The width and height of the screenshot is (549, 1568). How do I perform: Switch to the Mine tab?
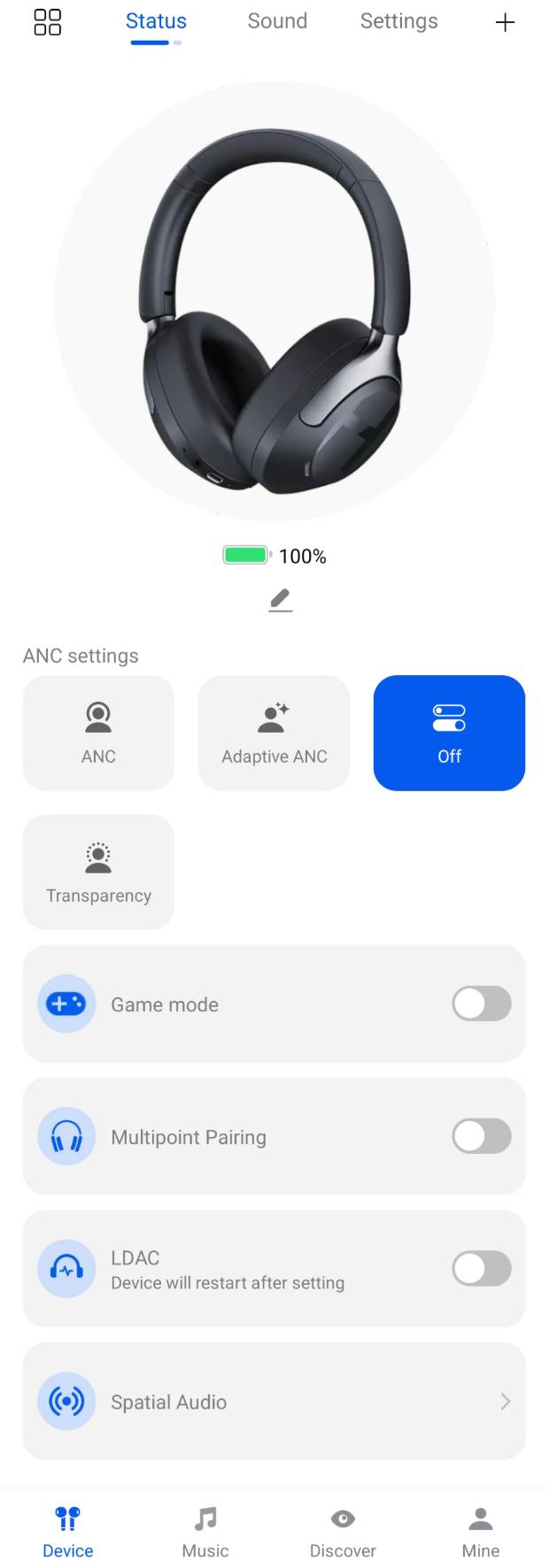click(480, 1531)
